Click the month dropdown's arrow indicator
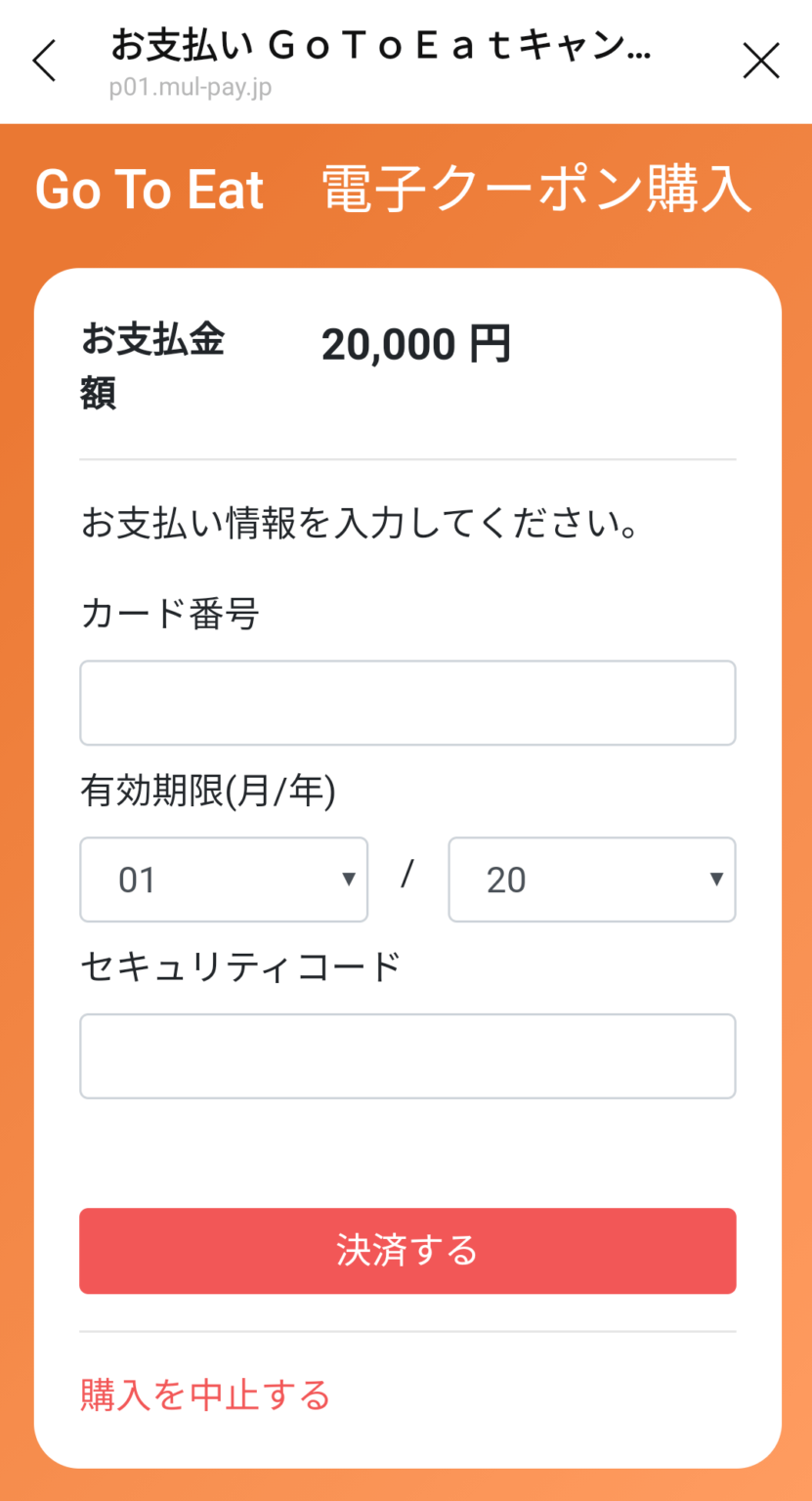Viewport: 812px width, 1501px height. click(x=349, y=879)
